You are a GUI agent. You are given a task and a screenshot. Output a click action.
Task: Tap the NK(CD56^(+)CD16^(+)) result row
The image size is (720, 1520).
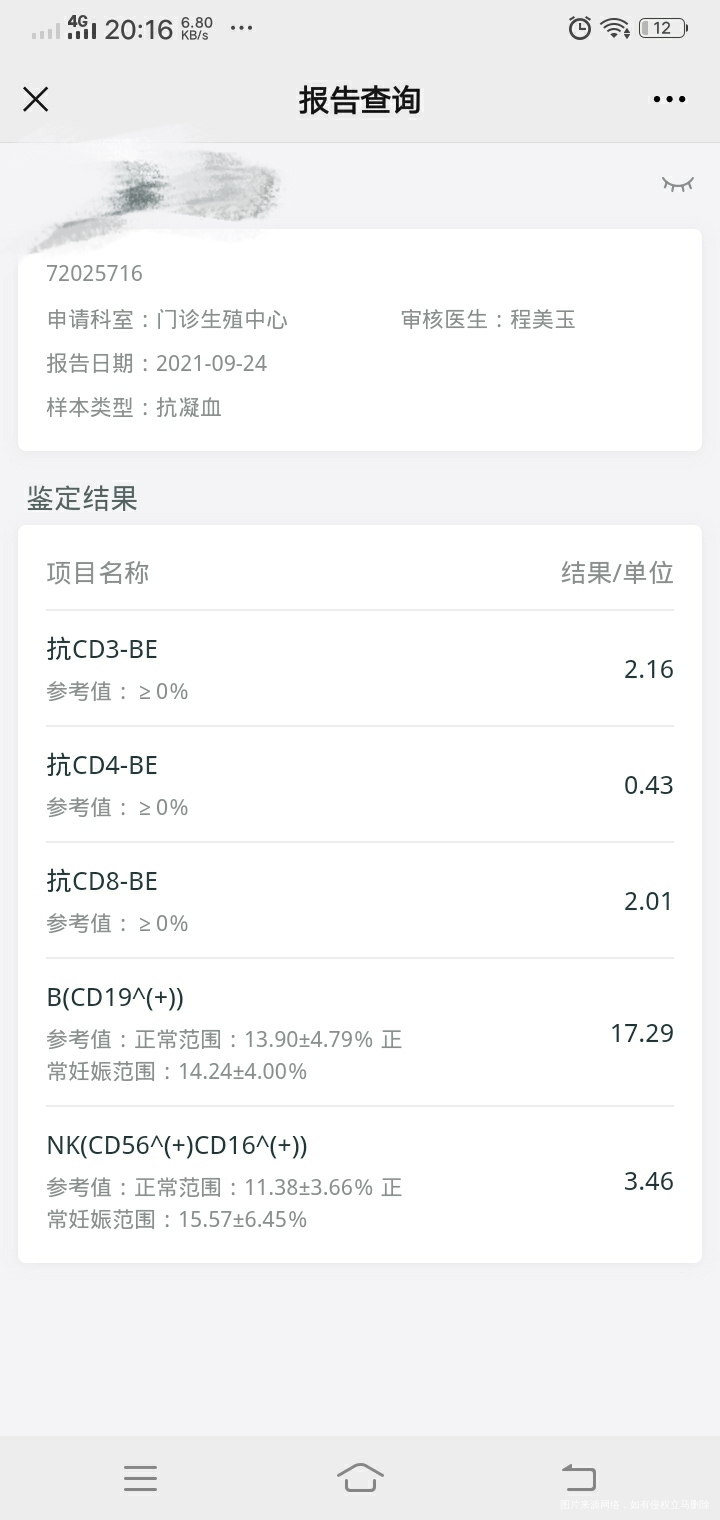(360, 1180)
